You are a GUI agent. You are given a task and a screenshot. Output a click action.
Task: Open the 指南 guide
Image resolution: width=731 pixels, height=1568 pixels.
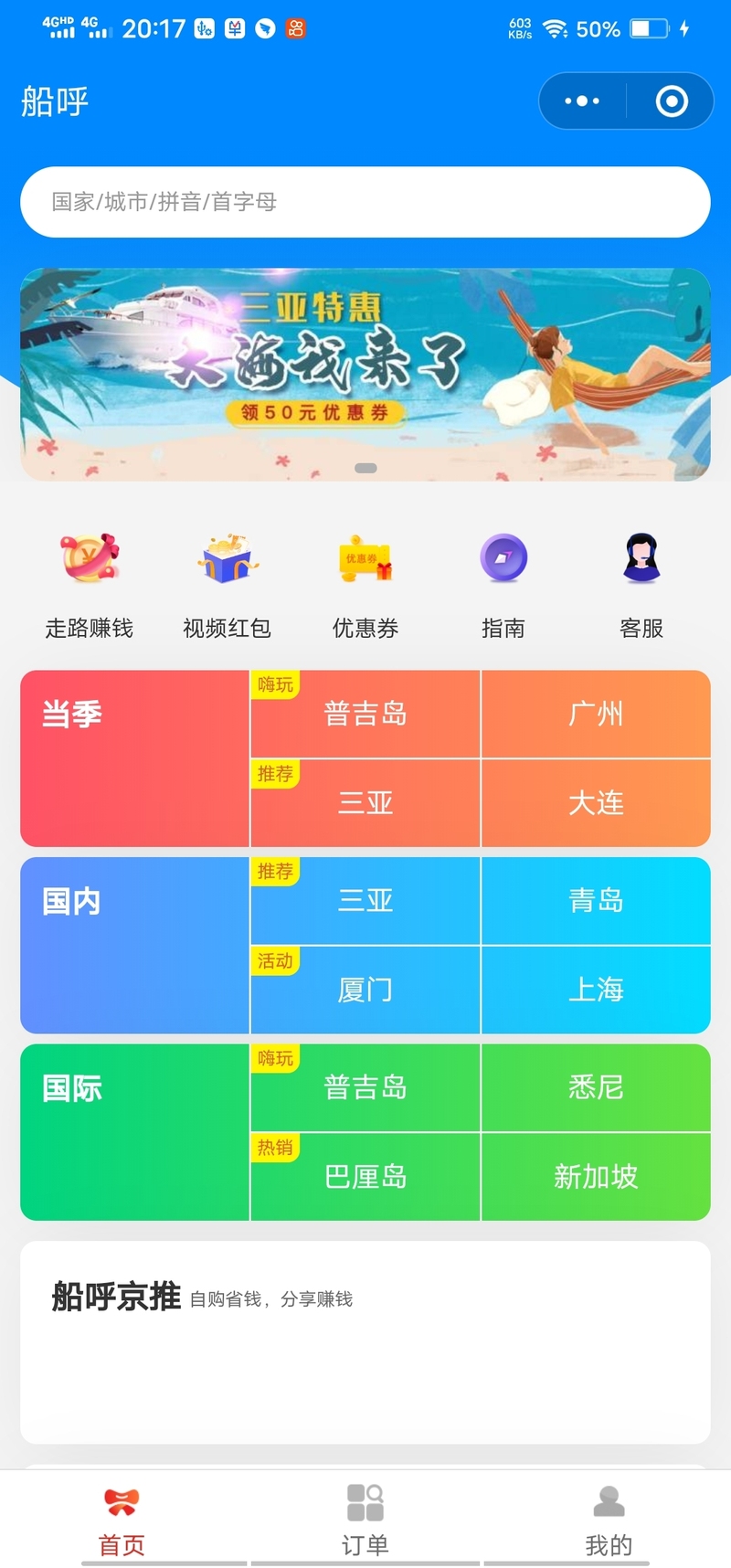point(503,585)
